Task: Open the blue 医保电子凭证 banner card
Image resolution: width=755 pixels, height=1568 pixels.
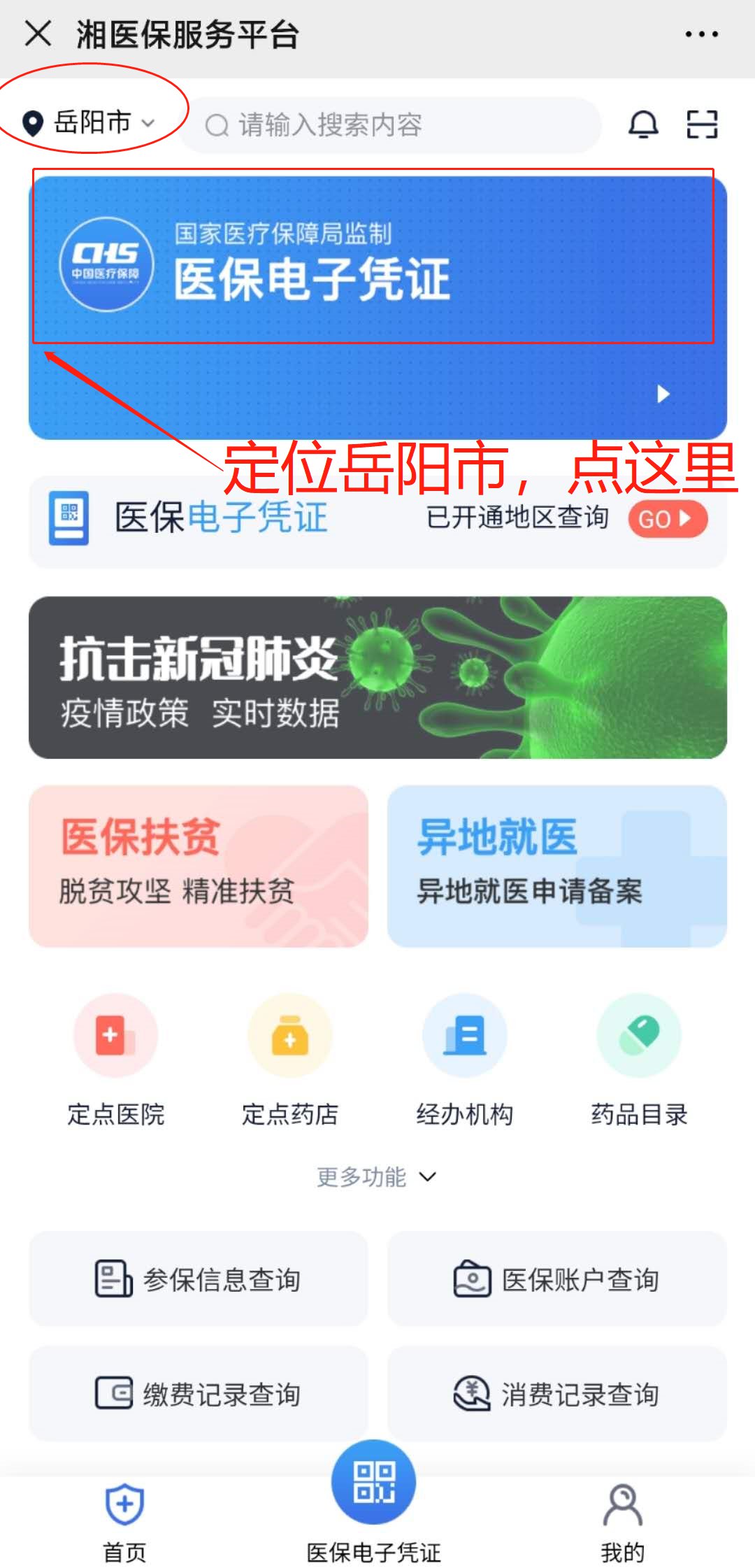Action: pyautogui.click(x=377, y=308)
